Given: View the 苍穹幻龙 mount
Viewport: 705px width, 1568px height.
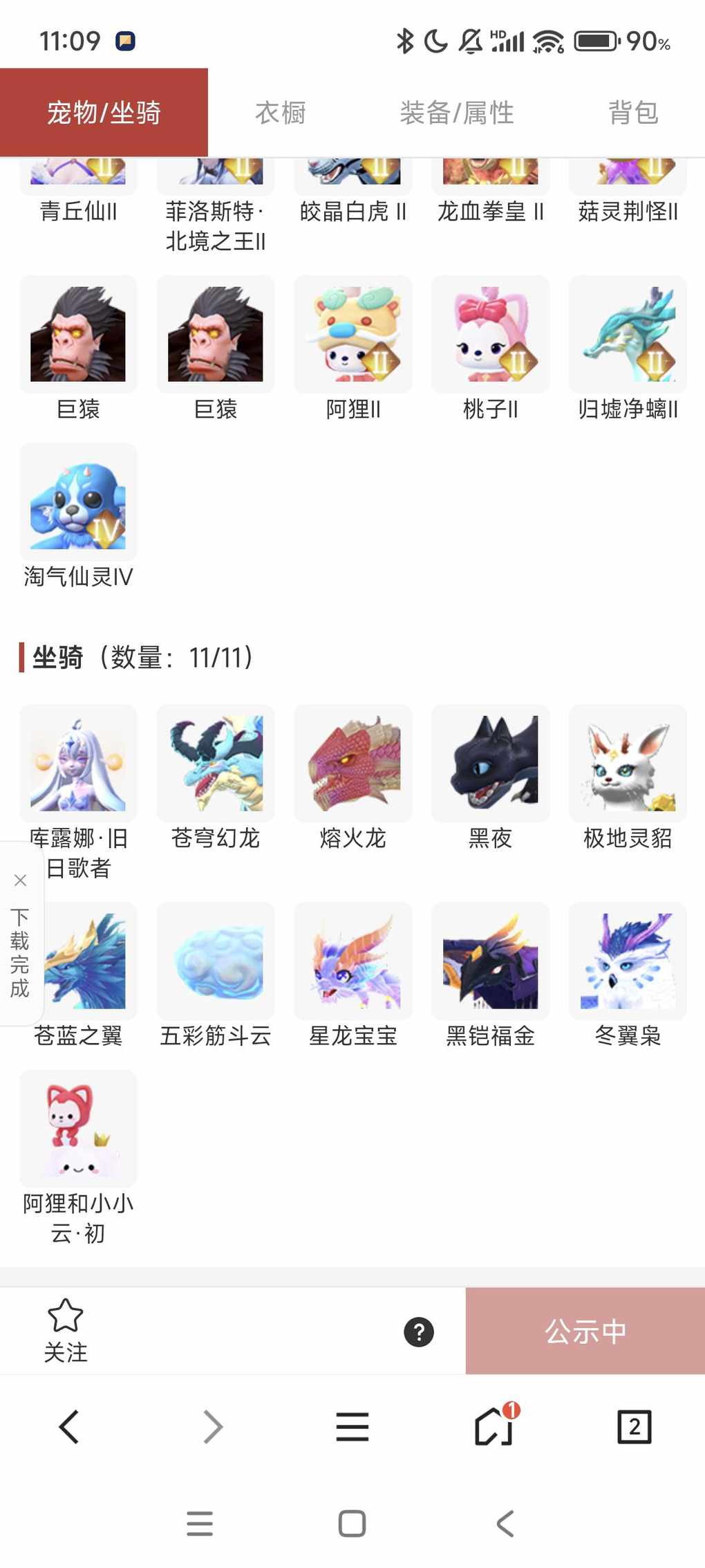Looking at the screenshot, I should point(216,764).
